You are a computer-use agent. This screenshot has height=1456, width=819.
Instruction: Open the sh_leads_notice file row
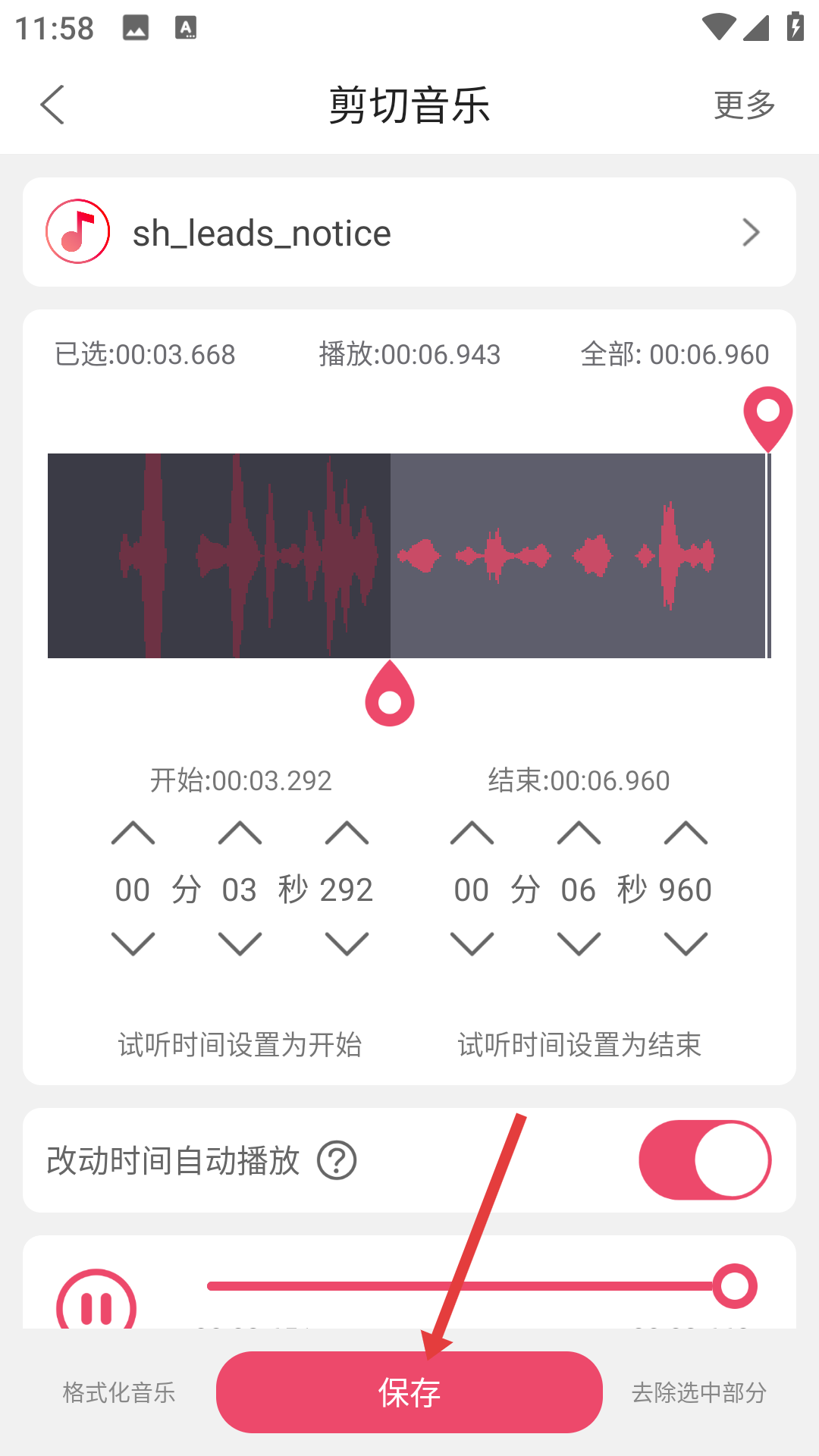click(x=409, y=233)
